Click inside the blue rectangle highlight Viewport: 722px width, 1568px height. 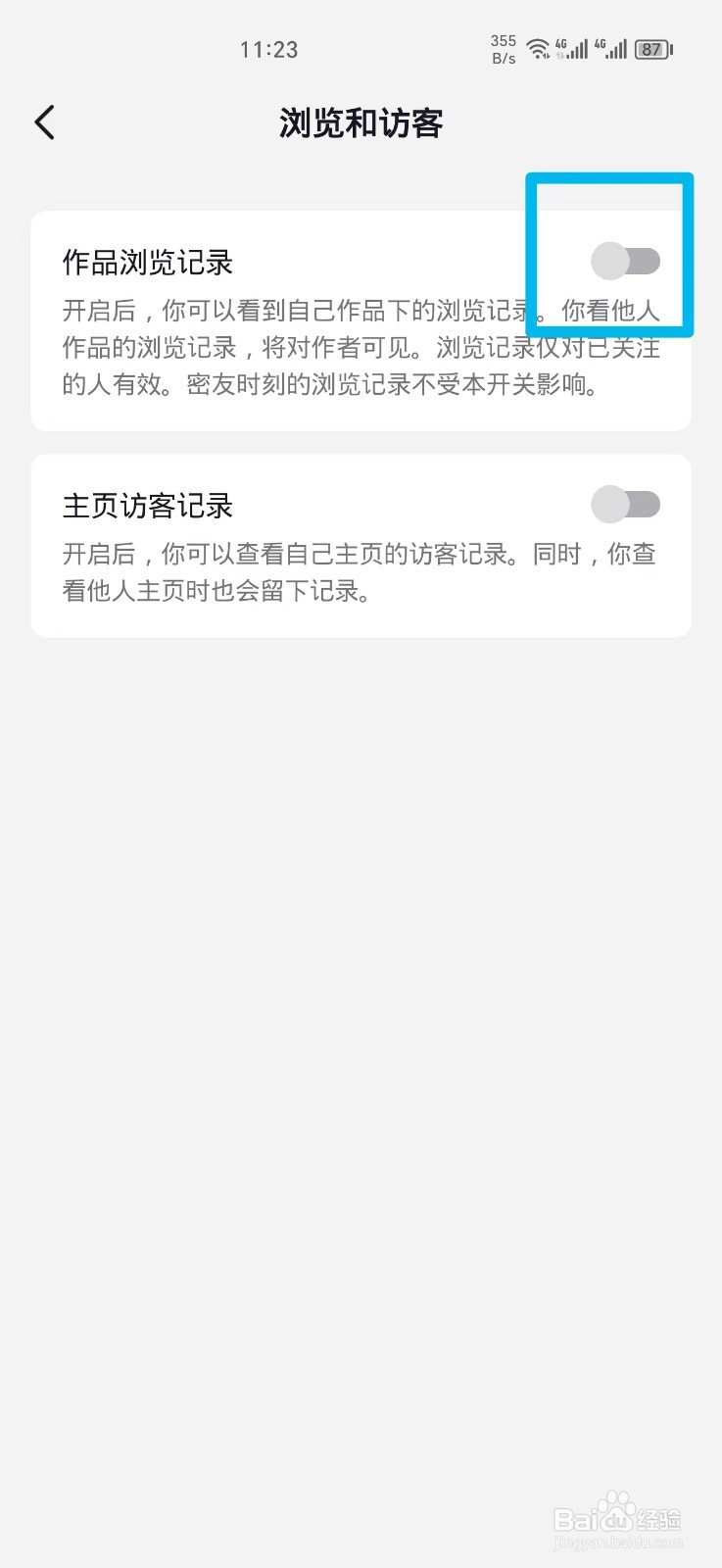[x=609, y=255]
